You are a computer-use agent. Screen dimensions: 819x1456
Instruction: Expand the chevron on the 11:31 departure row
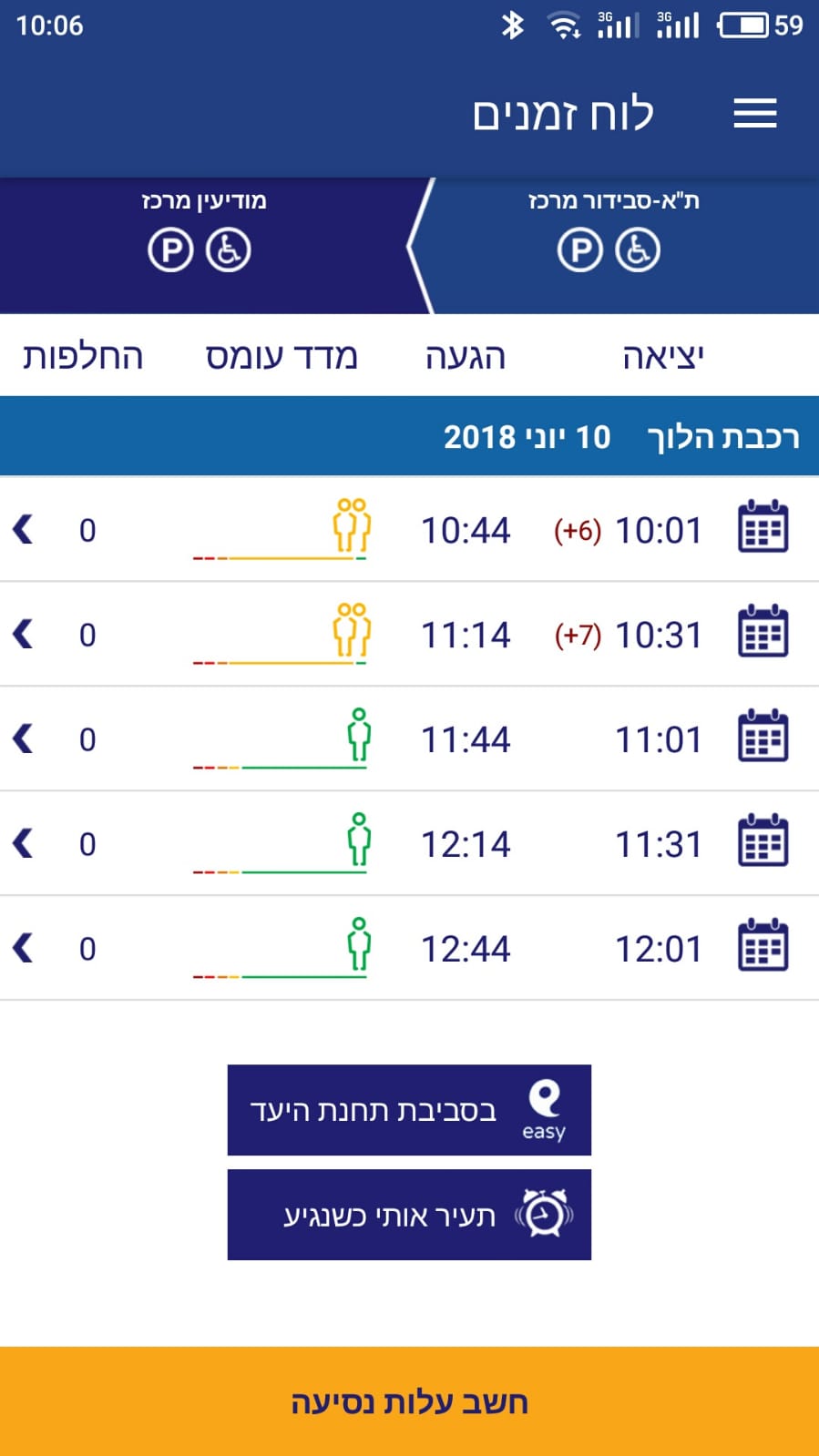pos(22,842)
